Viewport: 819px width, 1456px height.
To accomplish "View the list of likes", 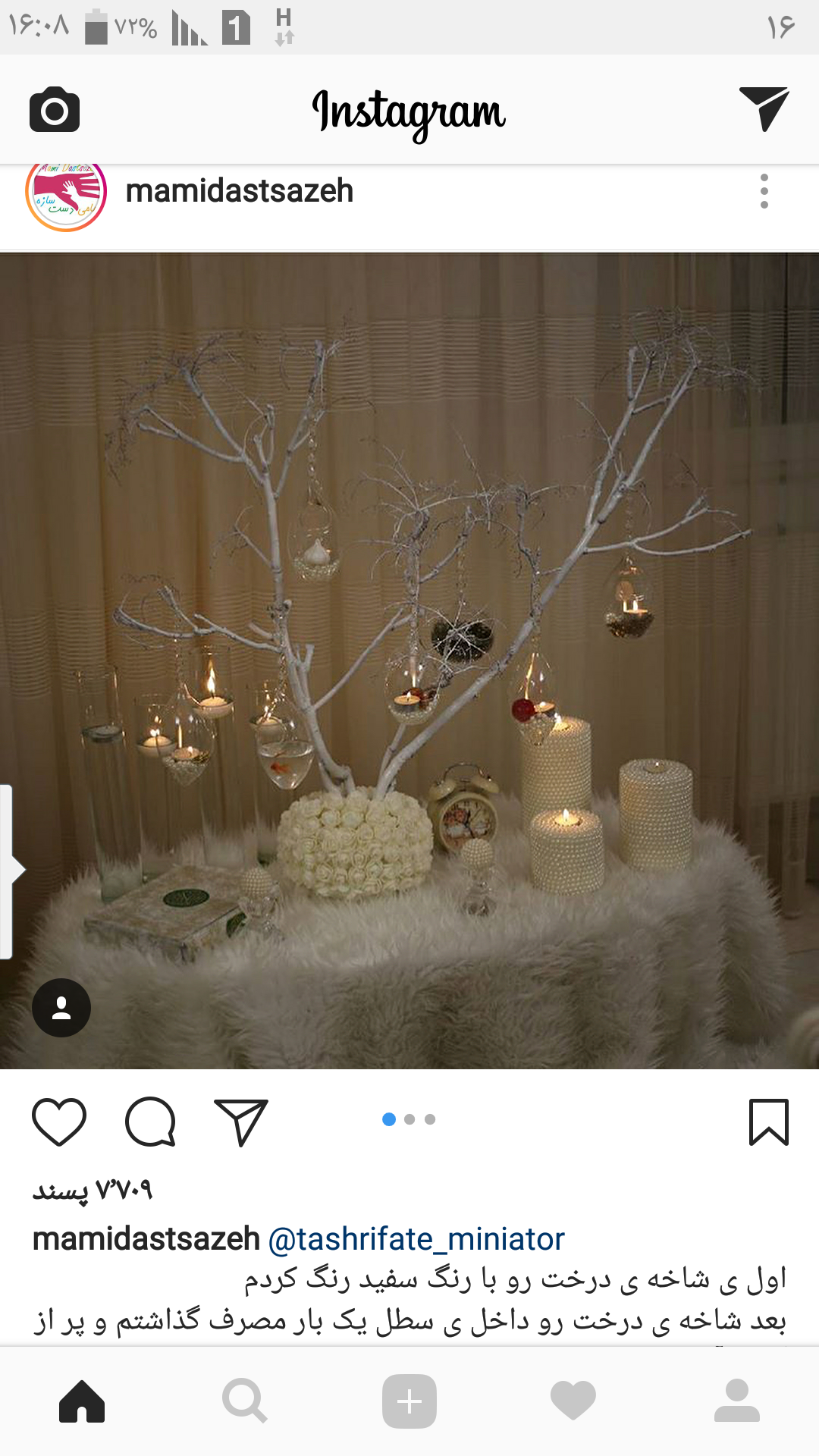I will pyautogui.click(x=93, y=1190).
